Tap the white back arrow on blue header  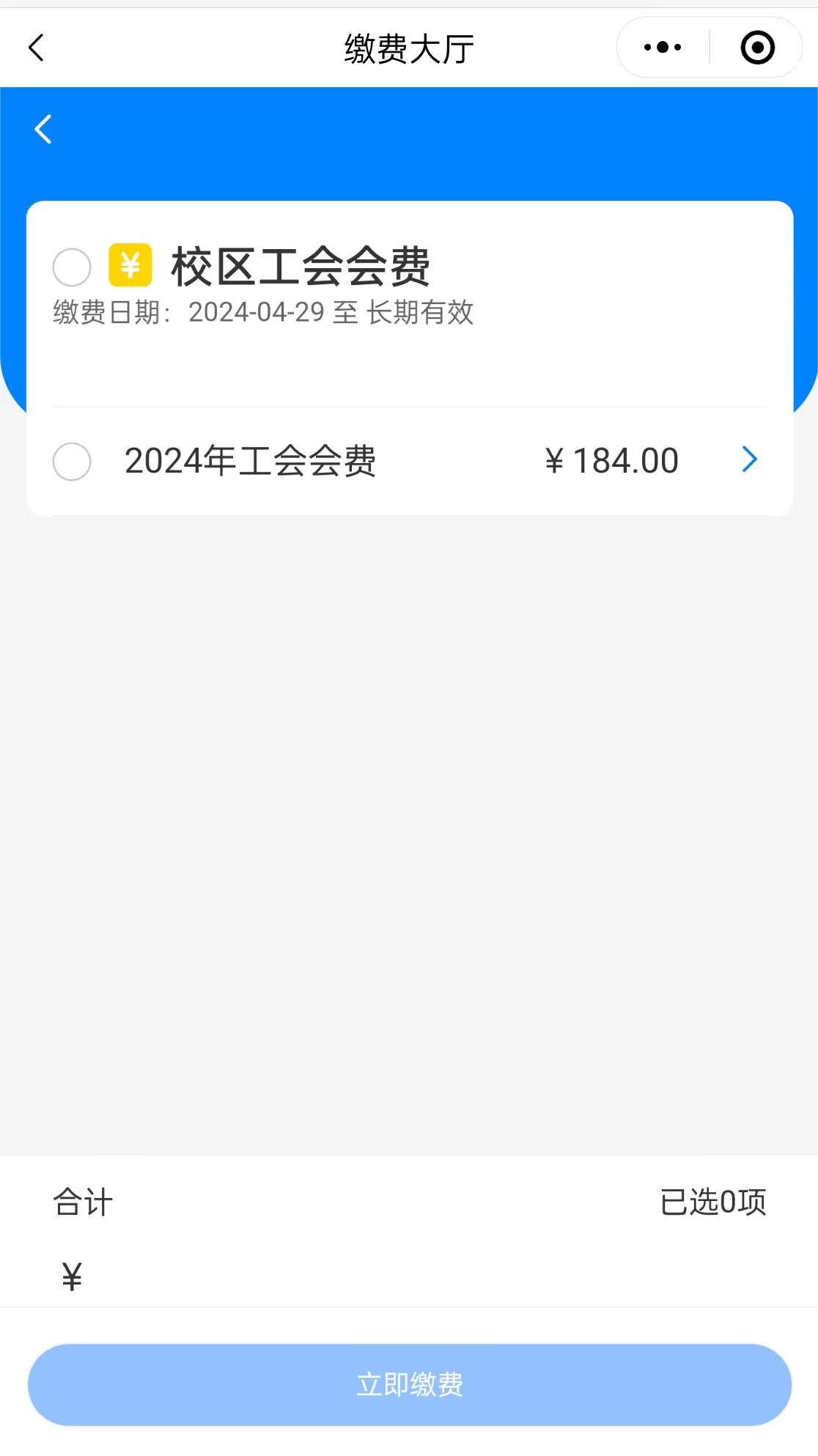point(43,130)
